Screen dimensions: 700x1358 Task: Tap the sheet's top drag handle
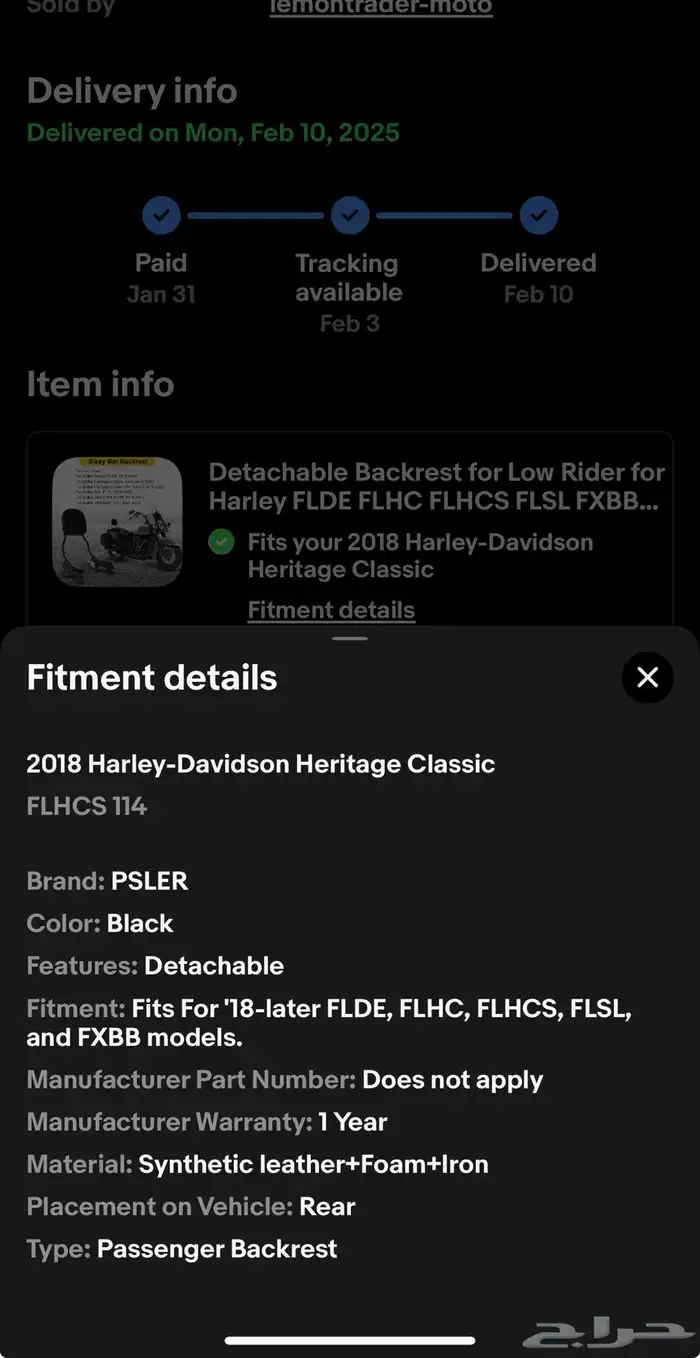click(x=350, y=638)
